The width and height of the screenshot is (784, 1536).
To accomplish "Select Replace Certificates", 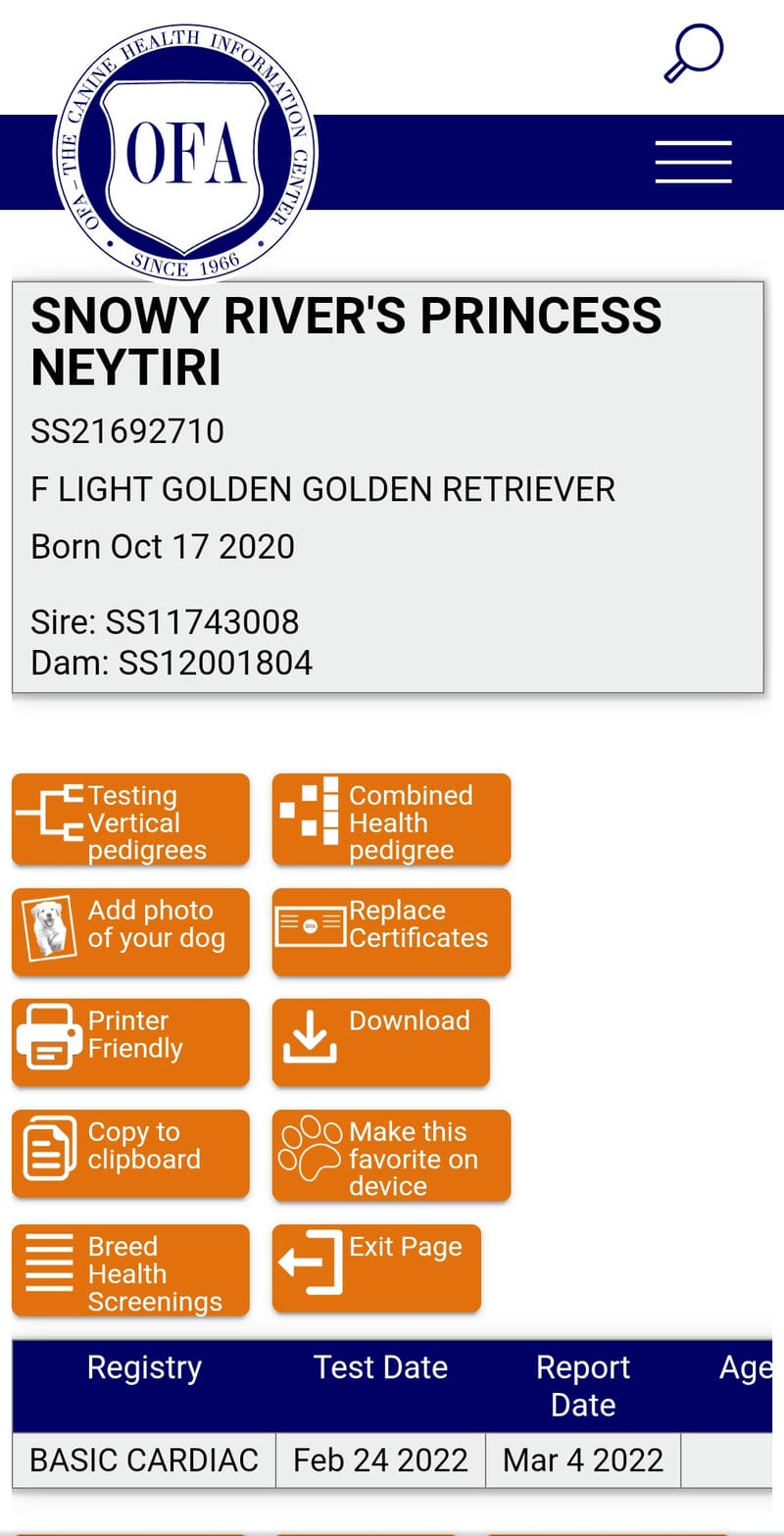I will click(x=391, y=931).
